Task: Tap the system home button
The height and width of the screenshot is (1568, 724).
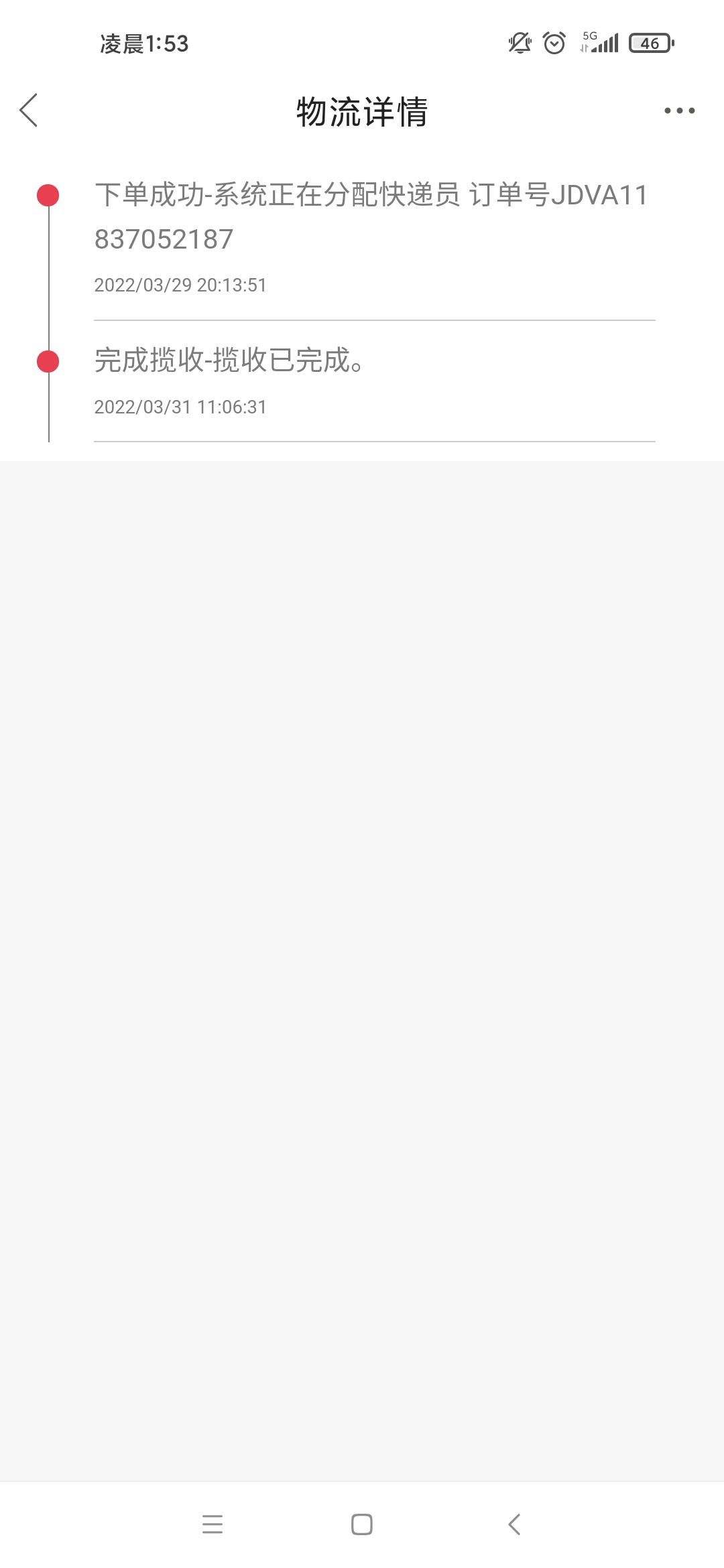Action: [362, 1524]
